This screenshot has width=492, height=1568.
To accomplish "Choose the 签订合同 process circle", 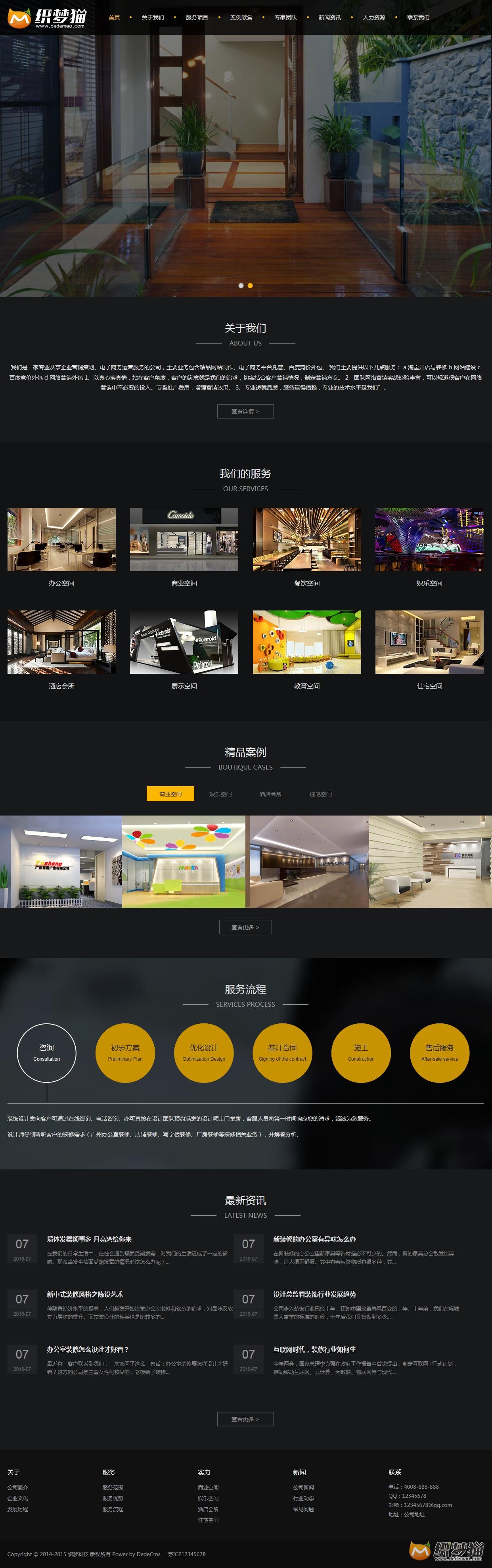I will pyautogui.click(x=282, y=1052).
